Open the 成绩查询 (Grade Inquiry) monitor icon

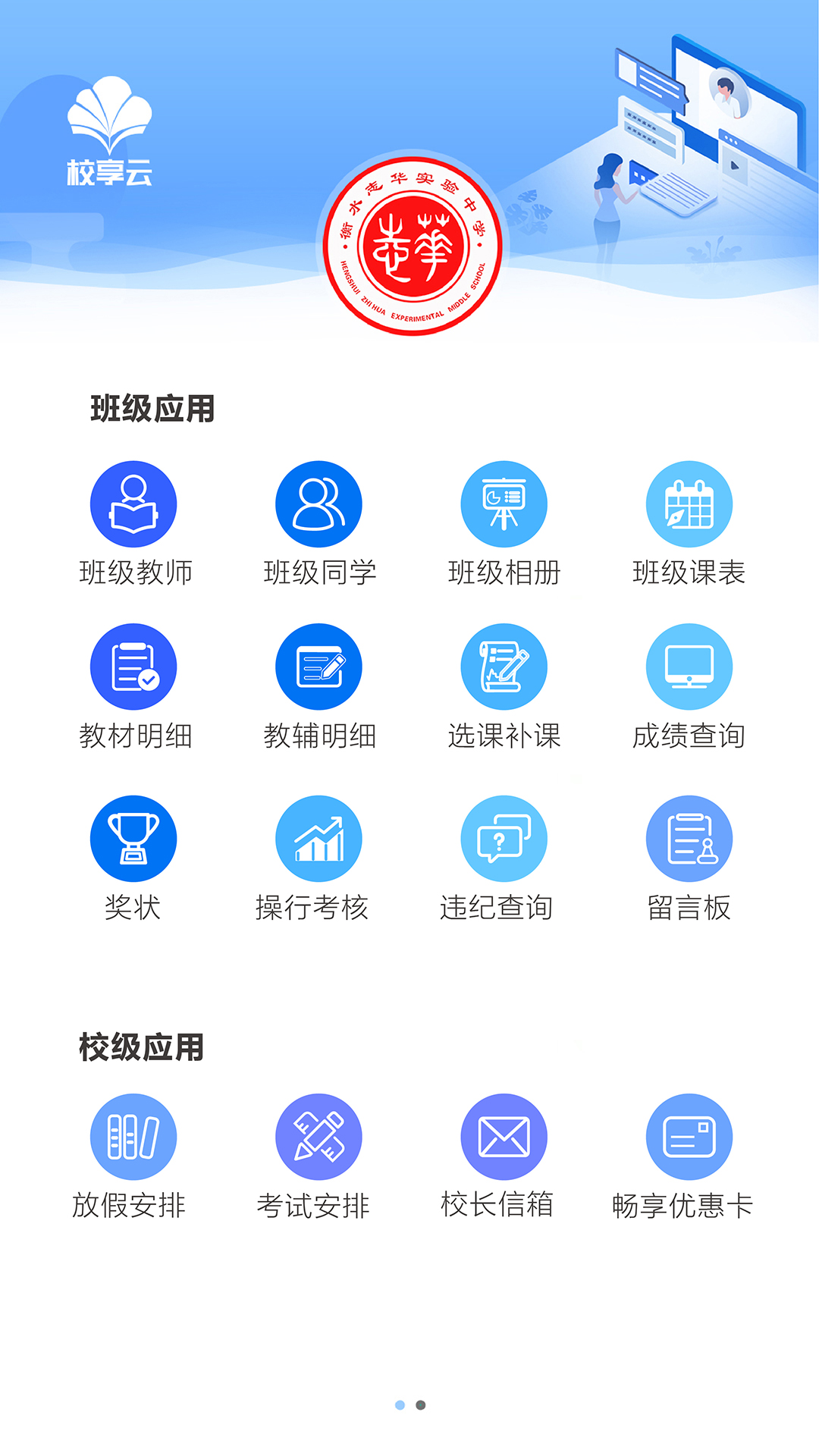tap(689, 665)
